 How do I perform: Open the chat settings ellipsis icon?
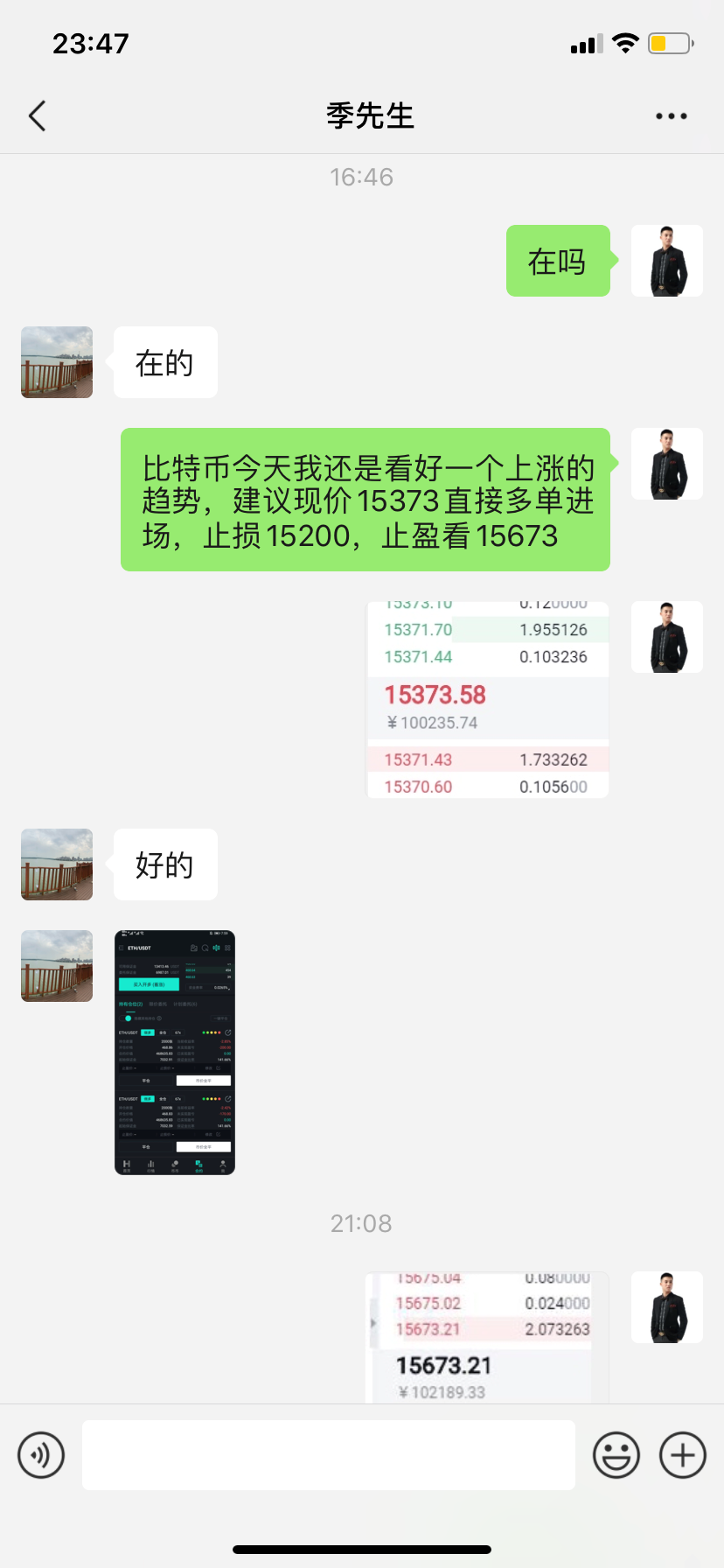tap(671, 115)
